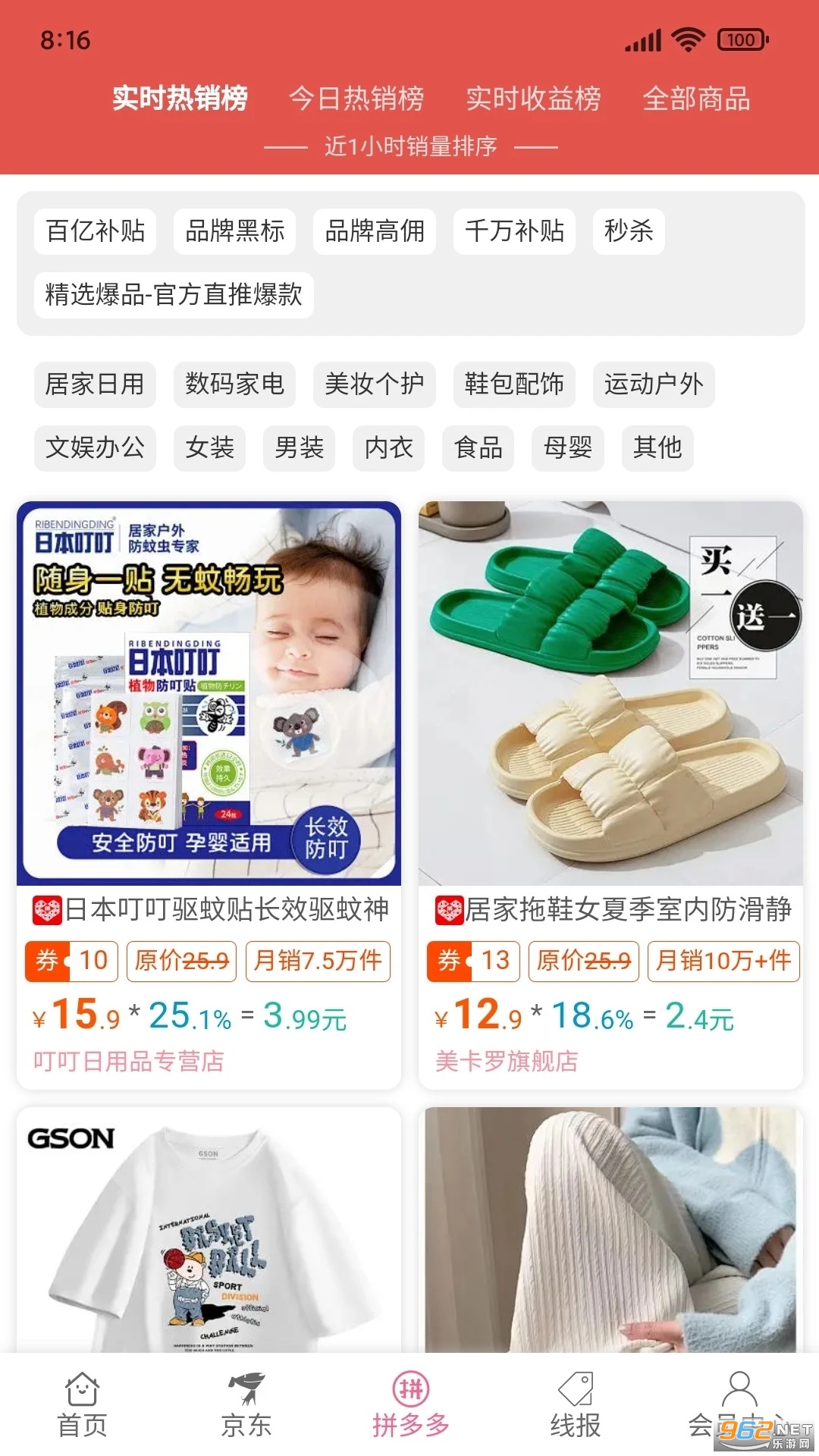The image size is (819, 1456).
Task: Filter by 品牌高佣
Action: (x=375, y=231)
